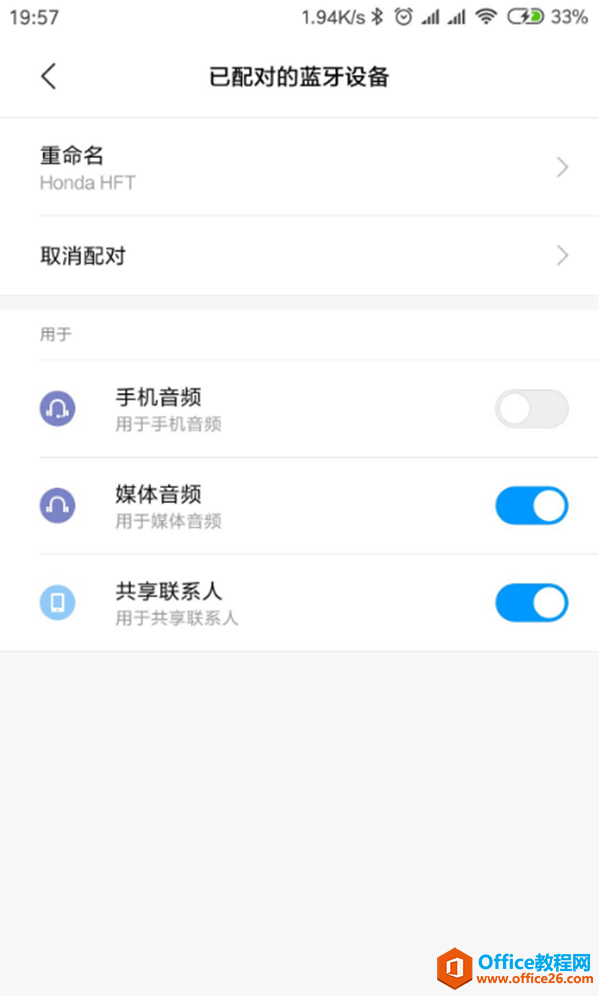Viewport: 600px width, 996px height.
Task: Open the 取消配对 unpair option
Action: 300,256
